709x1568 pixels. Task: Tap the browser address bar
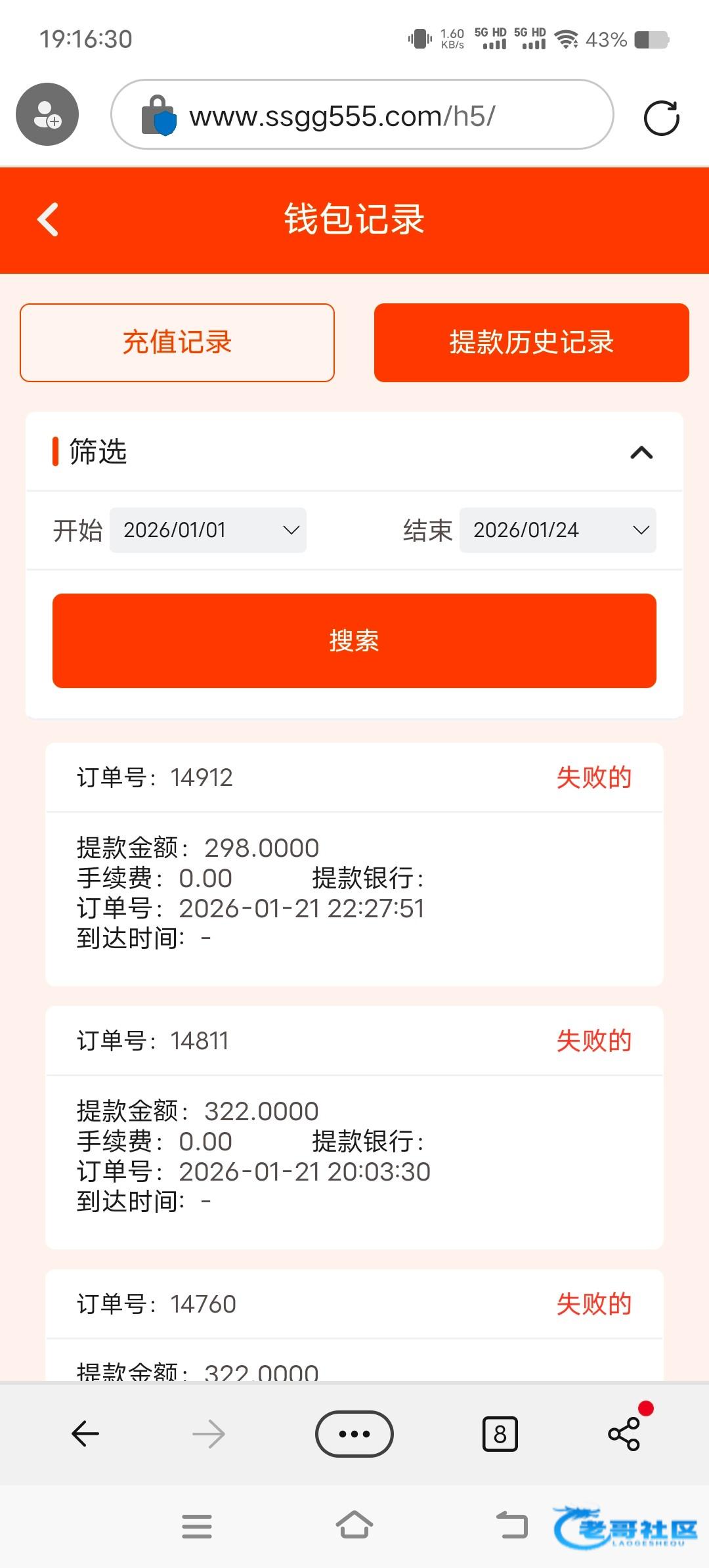pos(362,116)
